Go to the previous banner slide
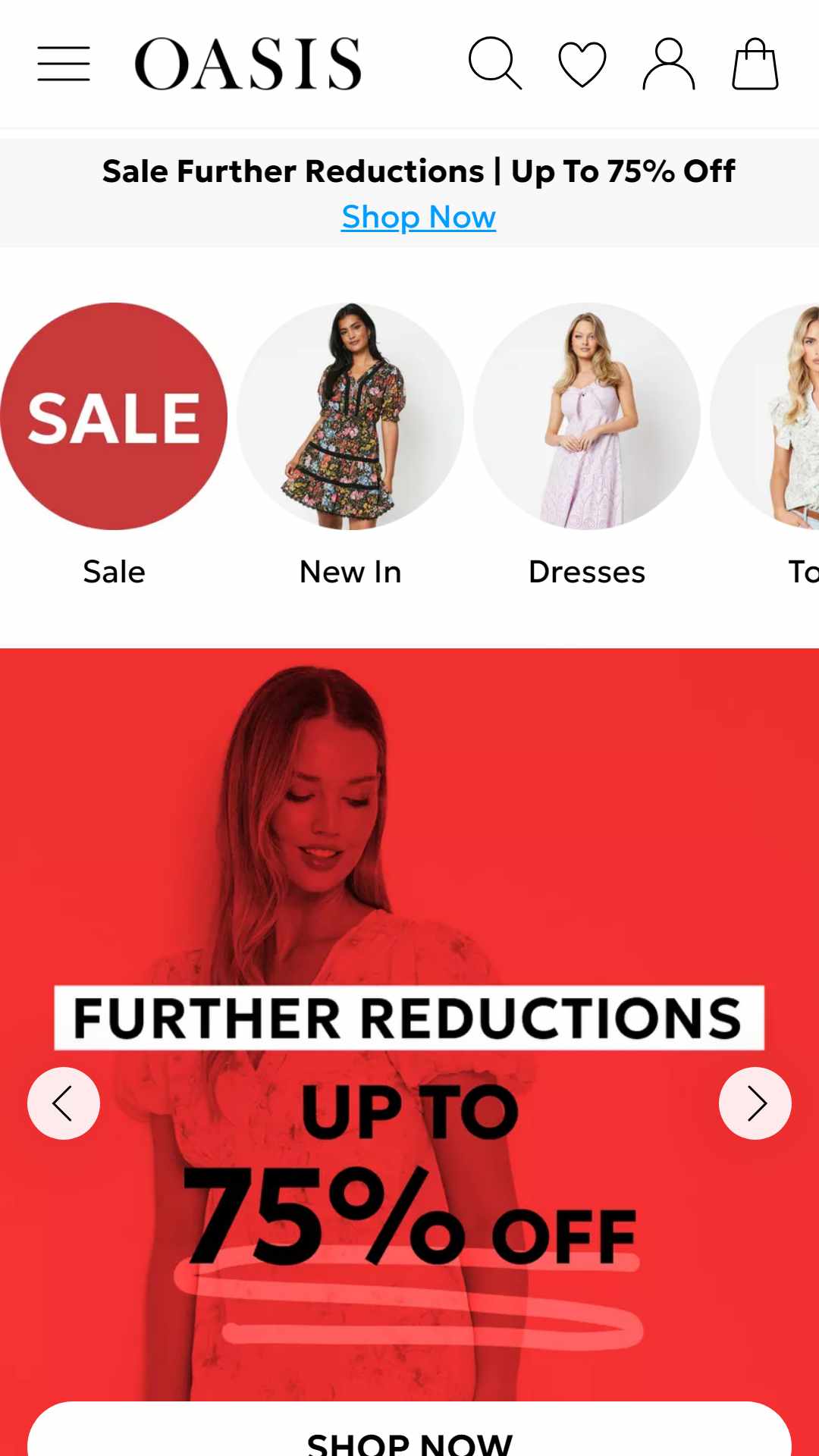The width and height of the screenshot is (819, 1456). 64,1103
